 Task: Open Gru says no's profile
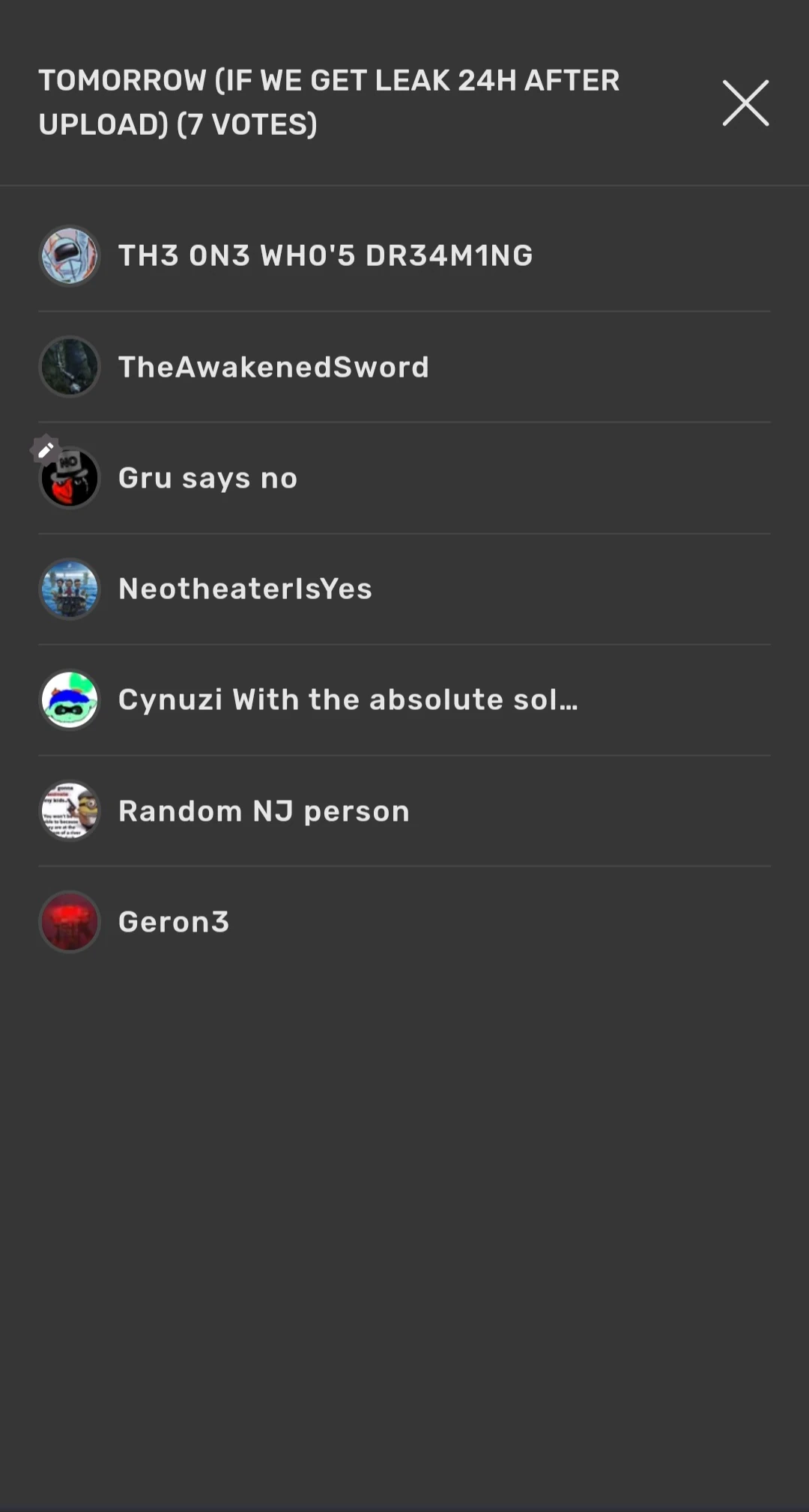(x=207, y=478)
